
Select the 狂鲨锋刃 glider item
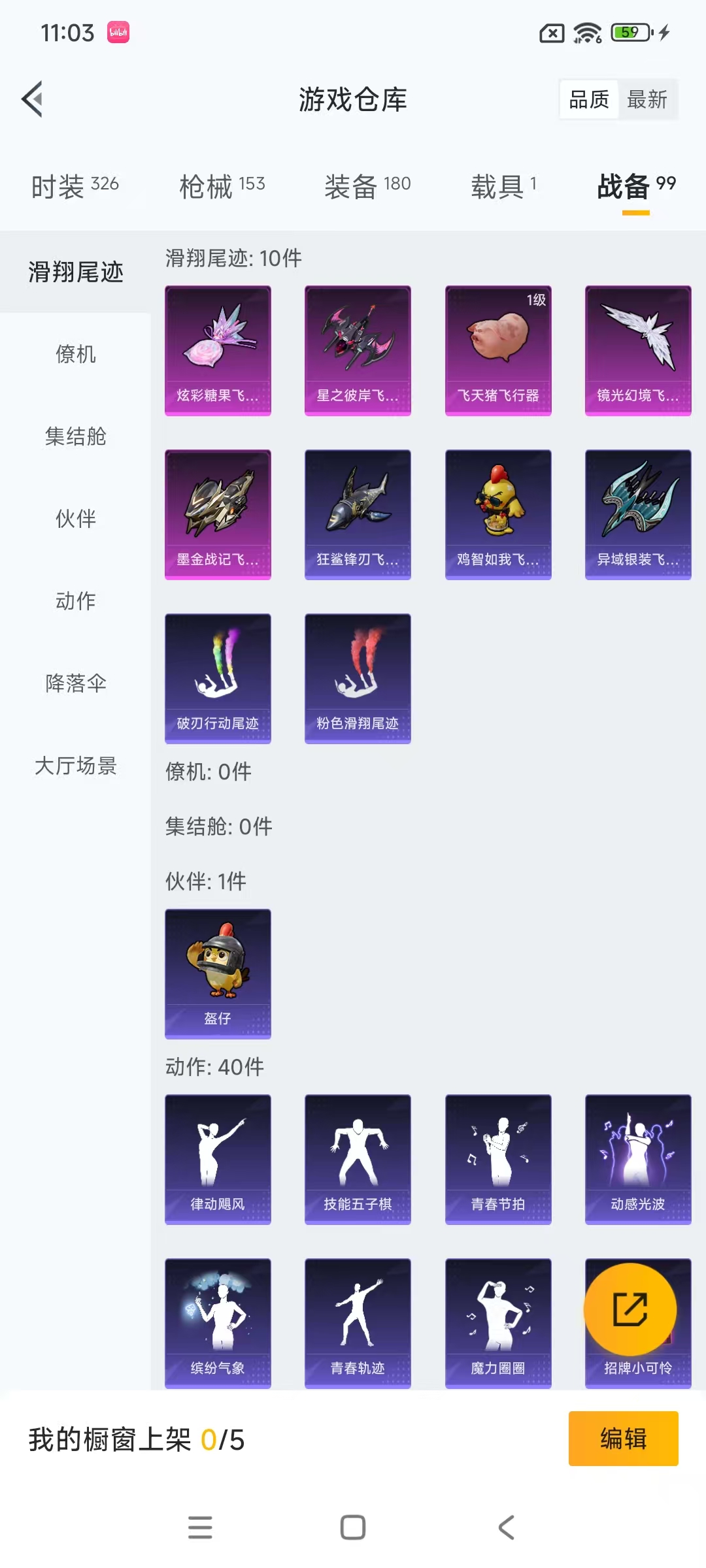[x=358, y=514]
